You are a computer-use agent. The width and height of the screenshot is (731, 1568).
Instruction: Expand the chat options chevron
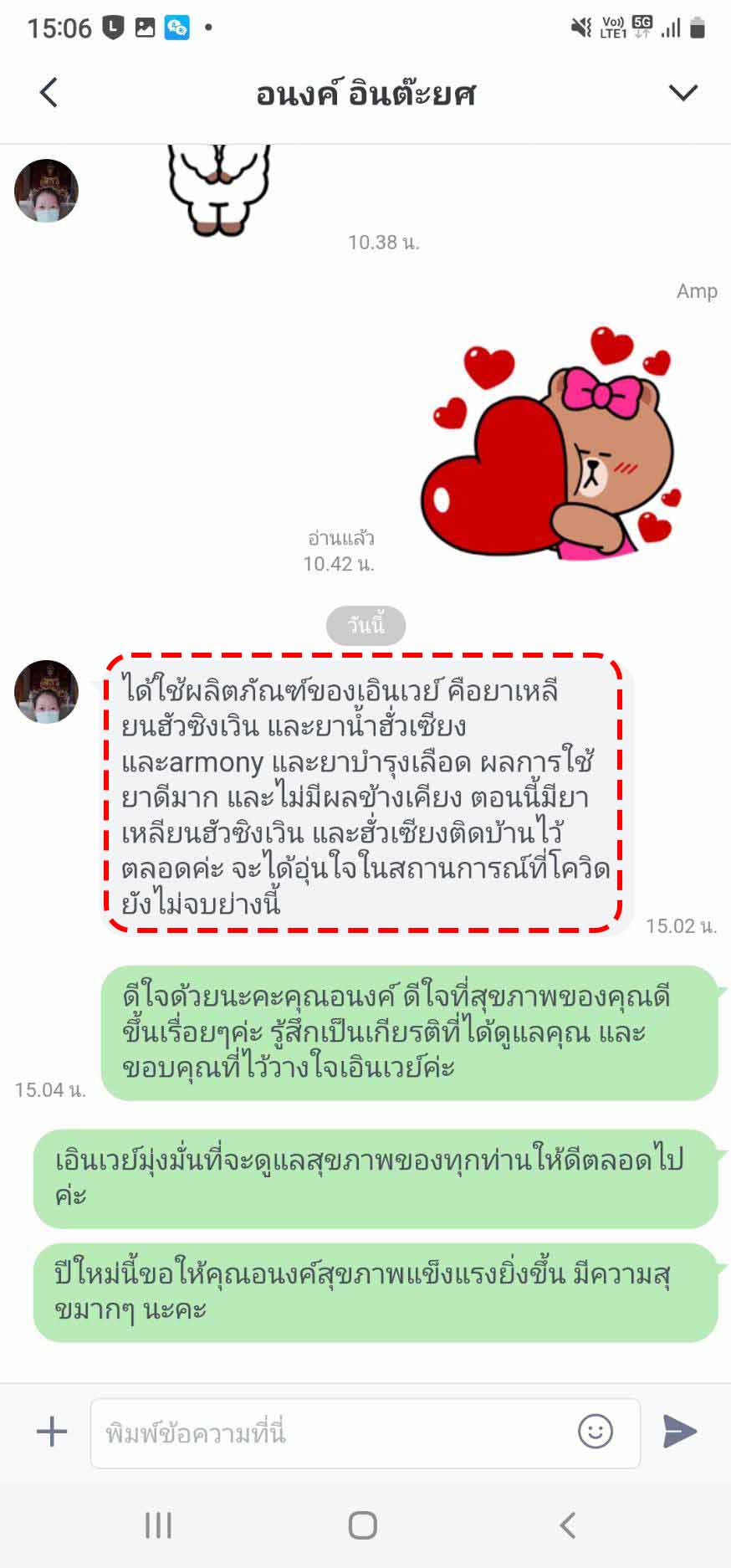683,93
